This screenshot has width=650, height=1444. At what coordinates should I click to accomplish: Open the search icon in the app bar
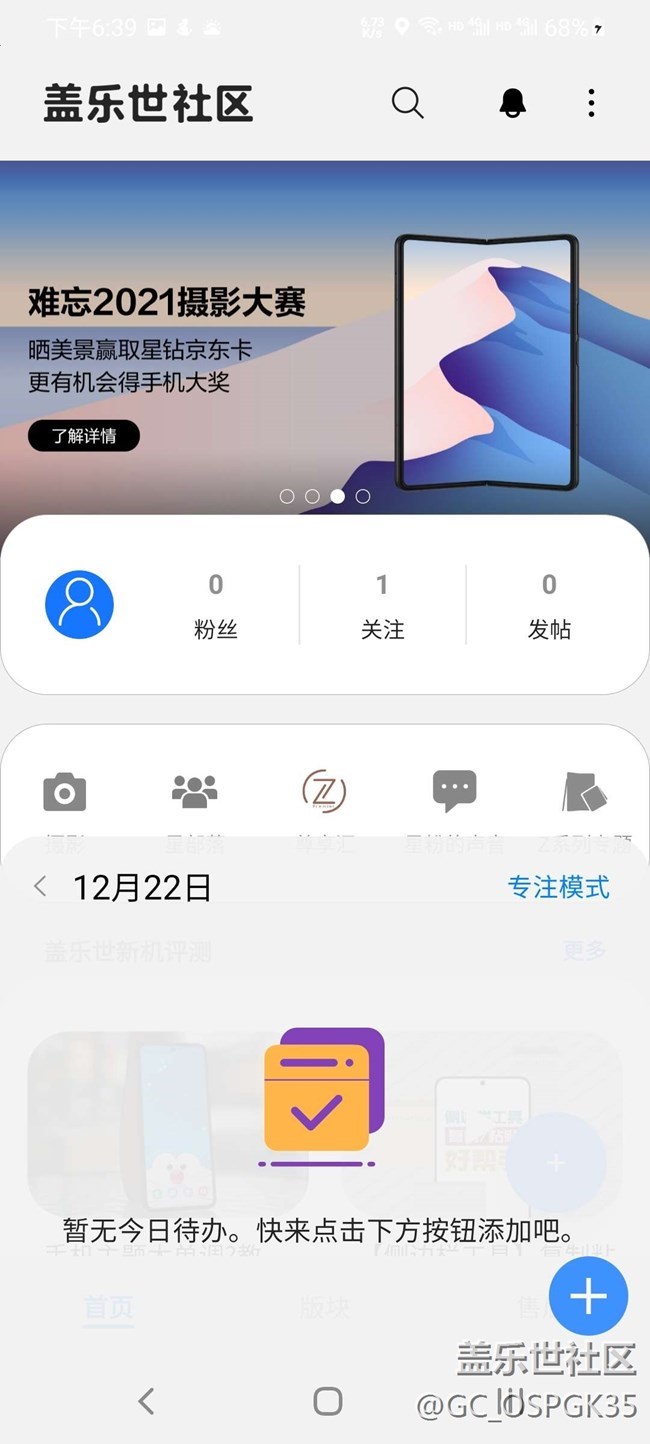tap(407, 103)
